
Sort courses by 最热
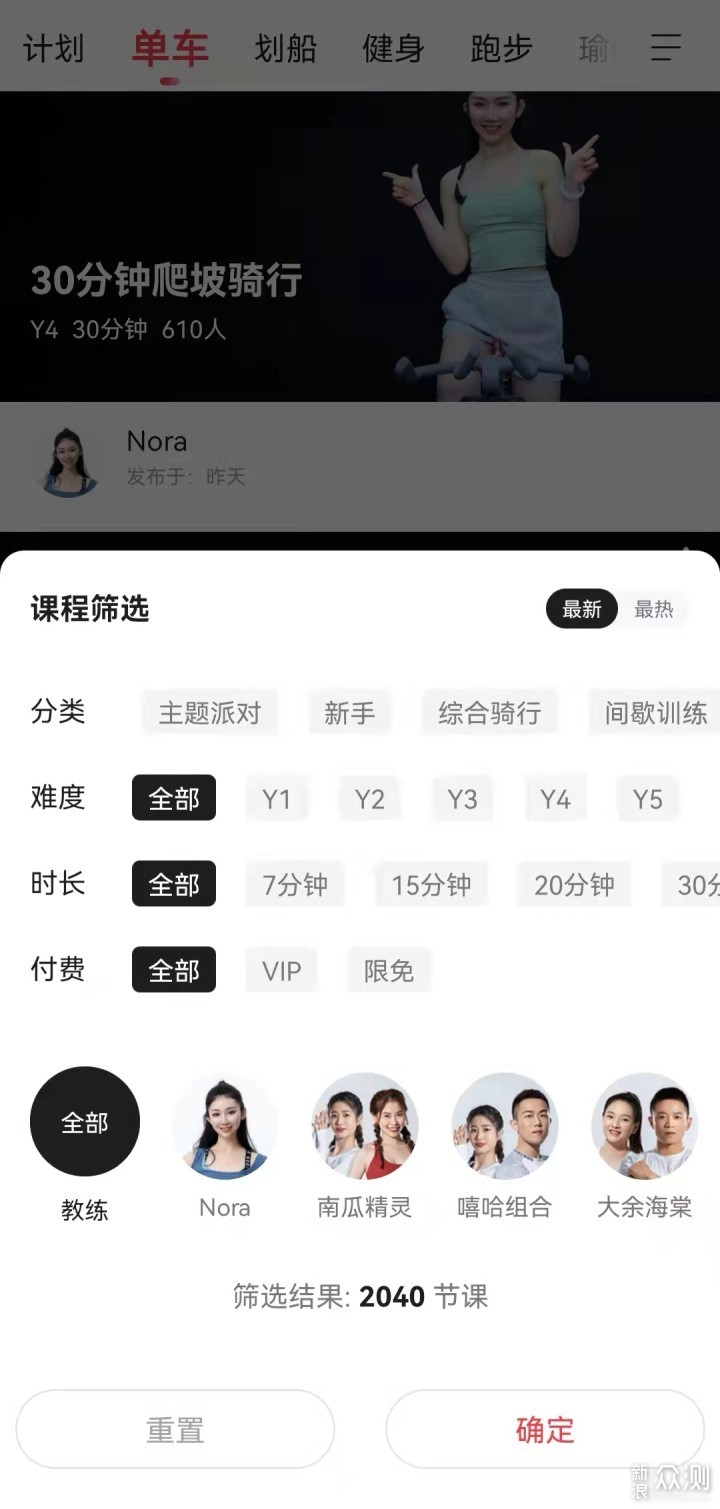[x=654, y=609]
